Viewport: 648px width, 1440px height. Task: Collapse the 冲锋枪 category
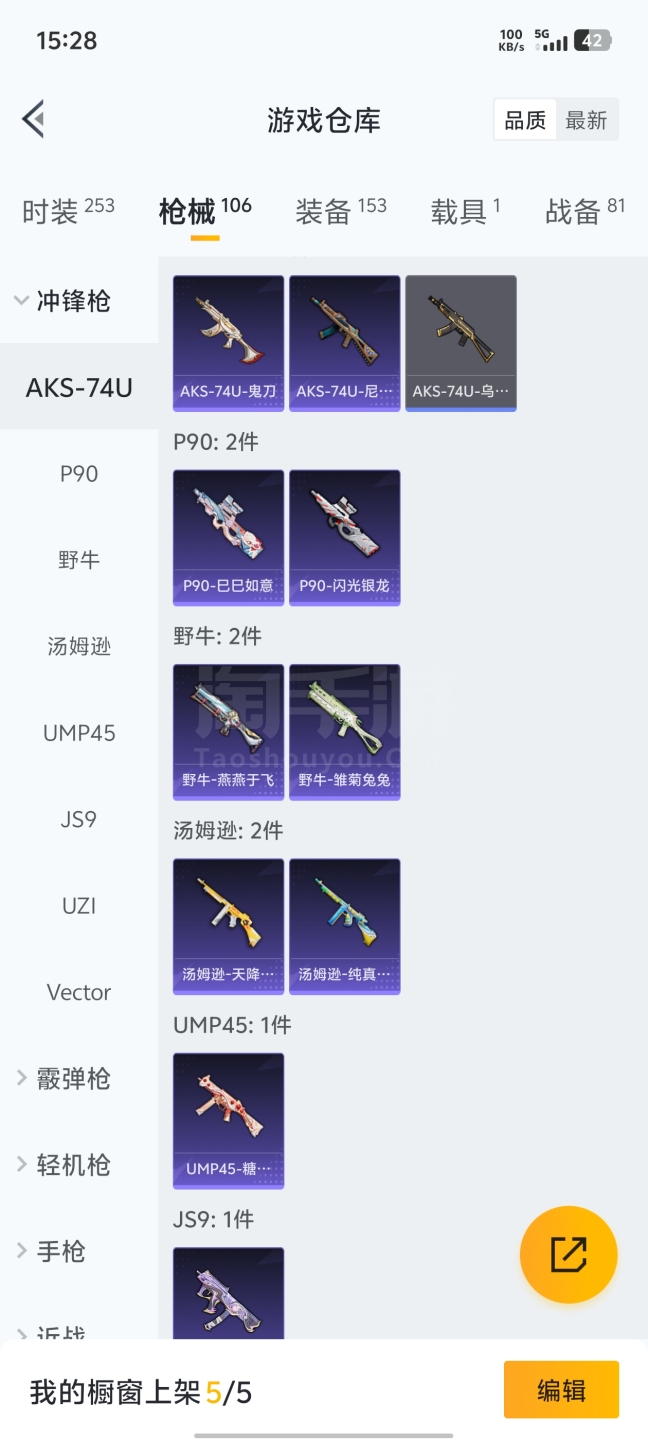62,301
